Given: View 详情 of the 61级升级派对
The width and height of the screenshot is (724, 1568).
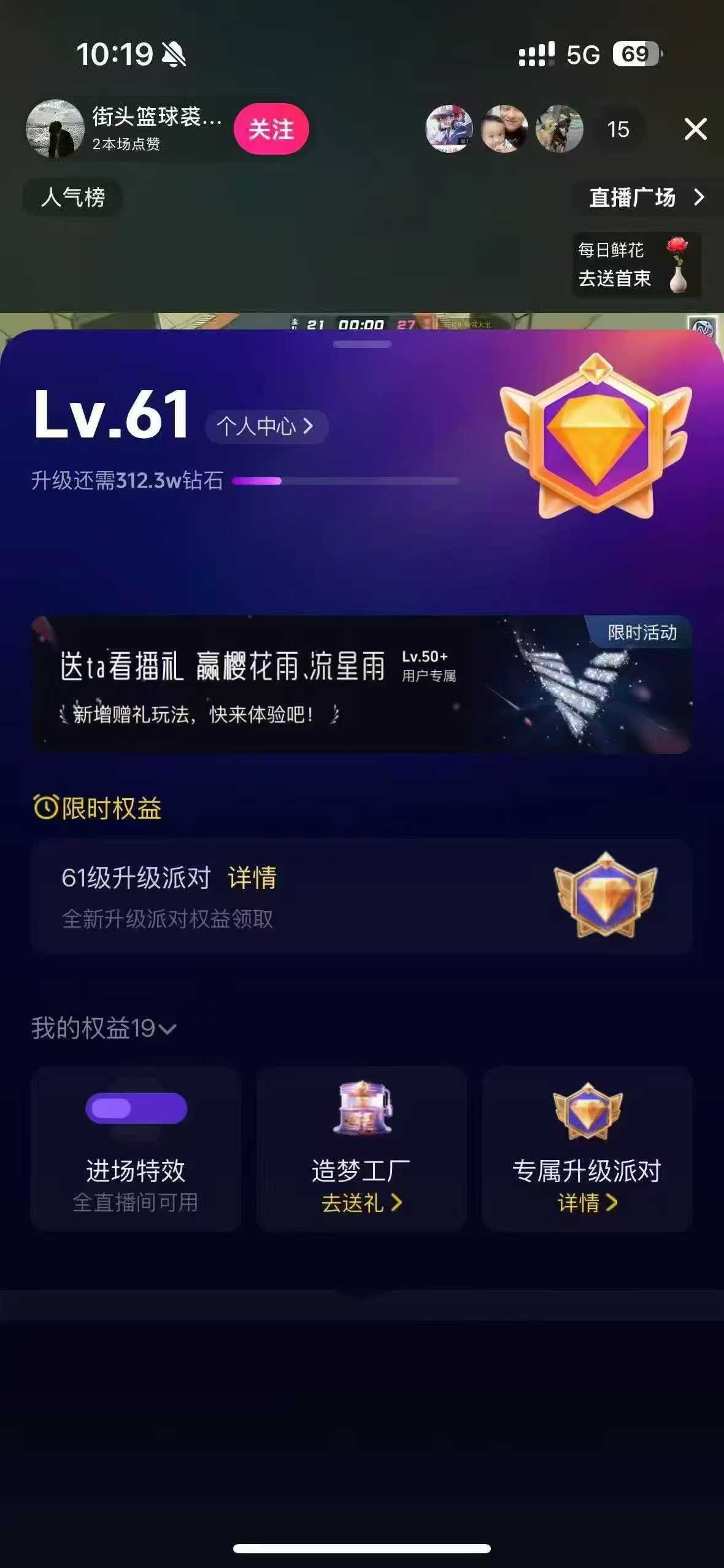Looking at the screenshot, I should (x=252, y=878).
